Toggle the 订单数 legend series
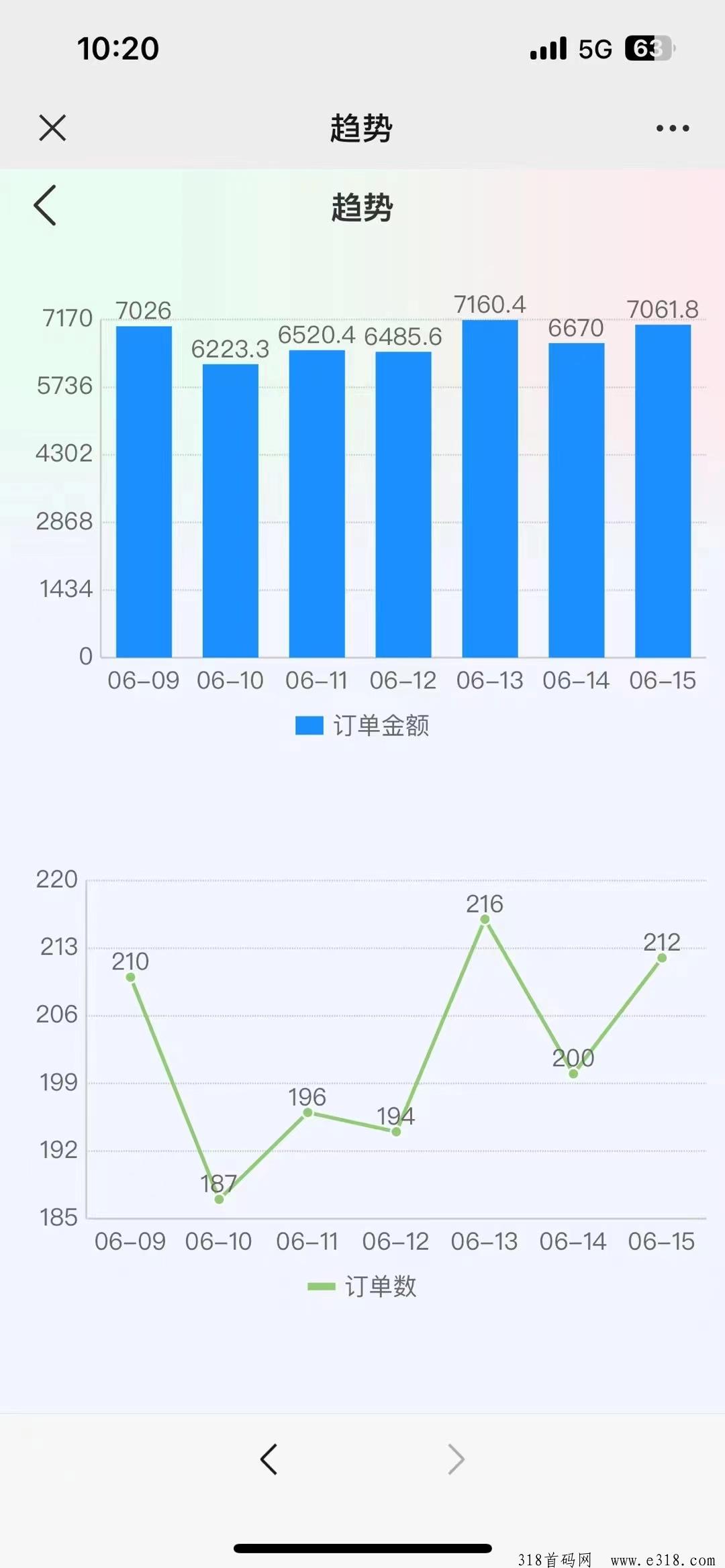The height and width of the screenshot is (1568, 725). (x=362, y=1286)
